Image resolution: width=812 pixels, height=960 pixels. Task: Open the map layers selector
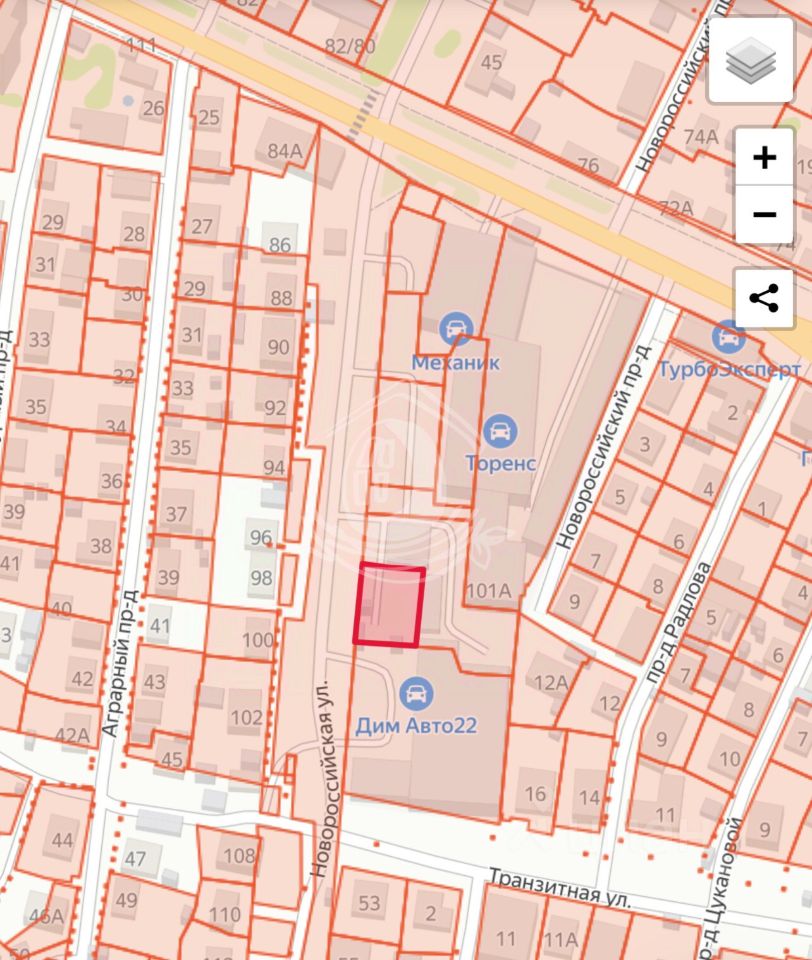(x=751, y=62)
